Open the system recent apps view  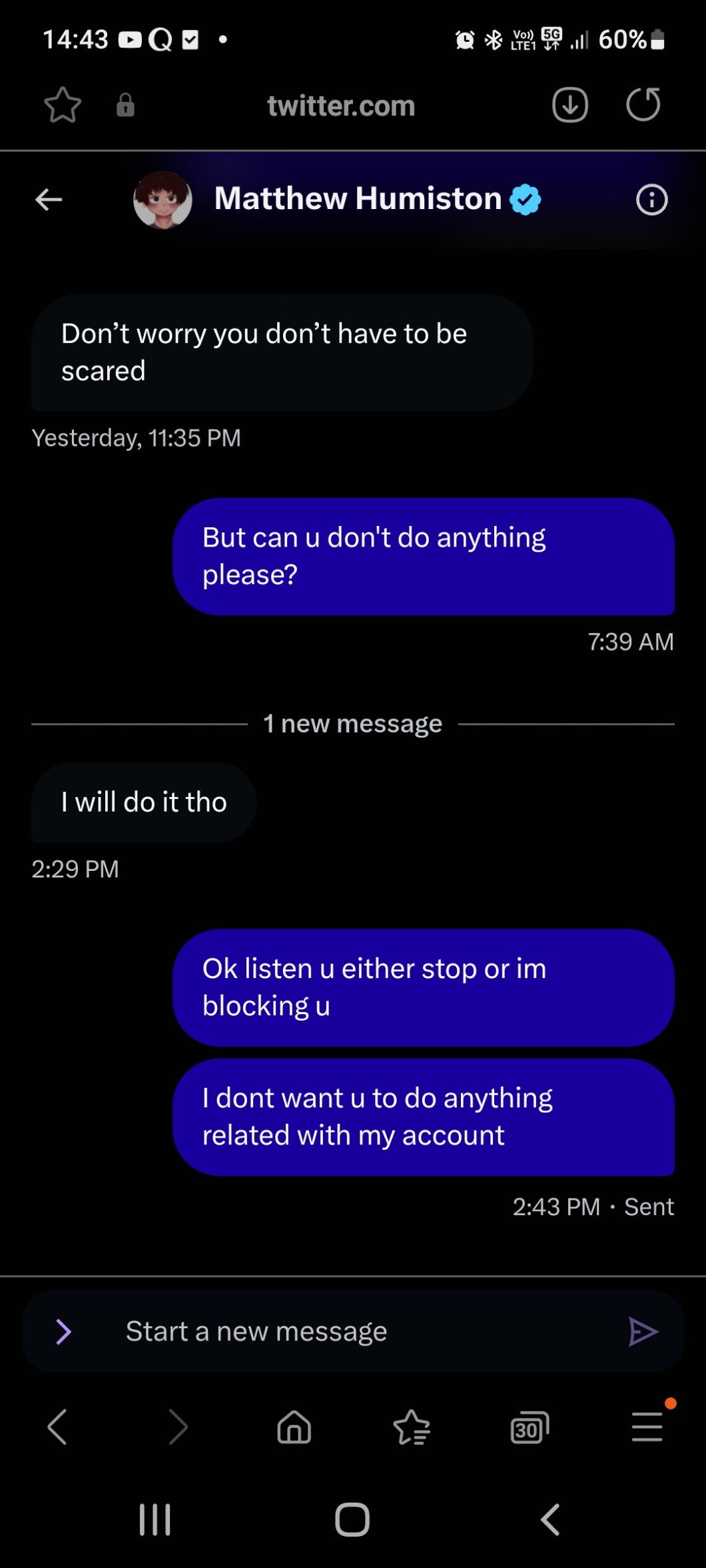(x=155, y=1519)
